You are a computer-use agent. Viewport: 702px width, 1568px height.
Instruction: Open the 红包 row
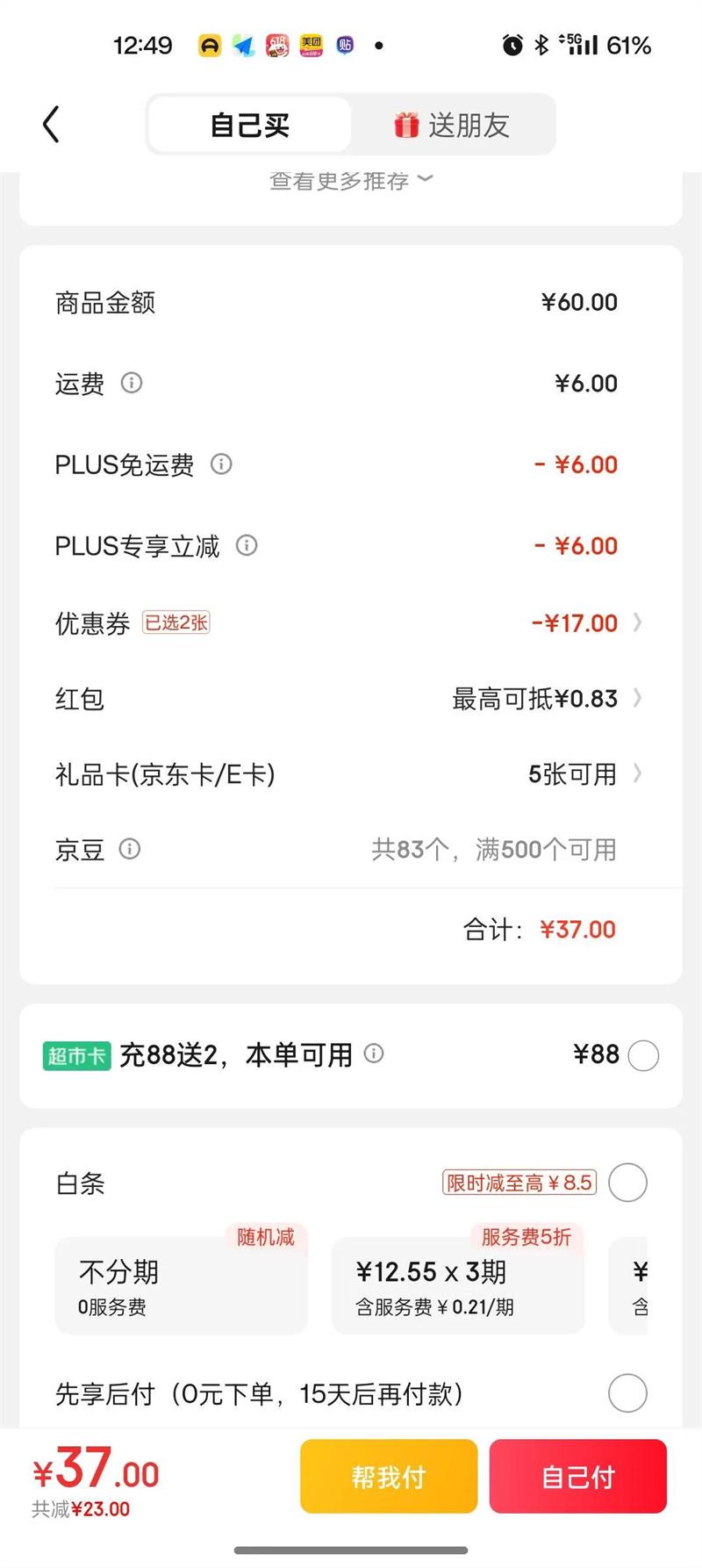pyautogui.click(x=350, y=699)
